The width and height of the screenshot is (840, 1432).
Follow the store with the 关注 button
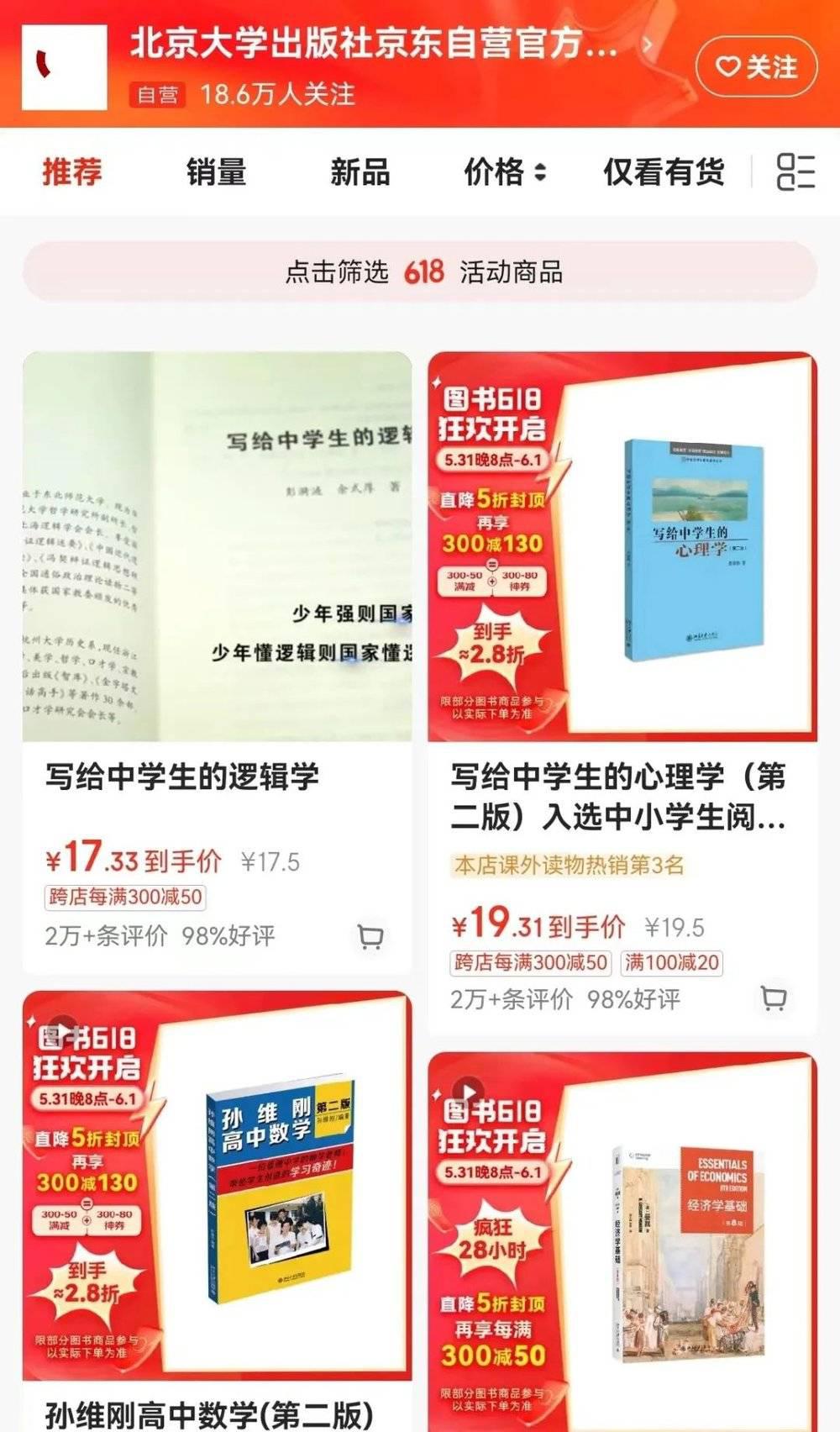[756, 66]
